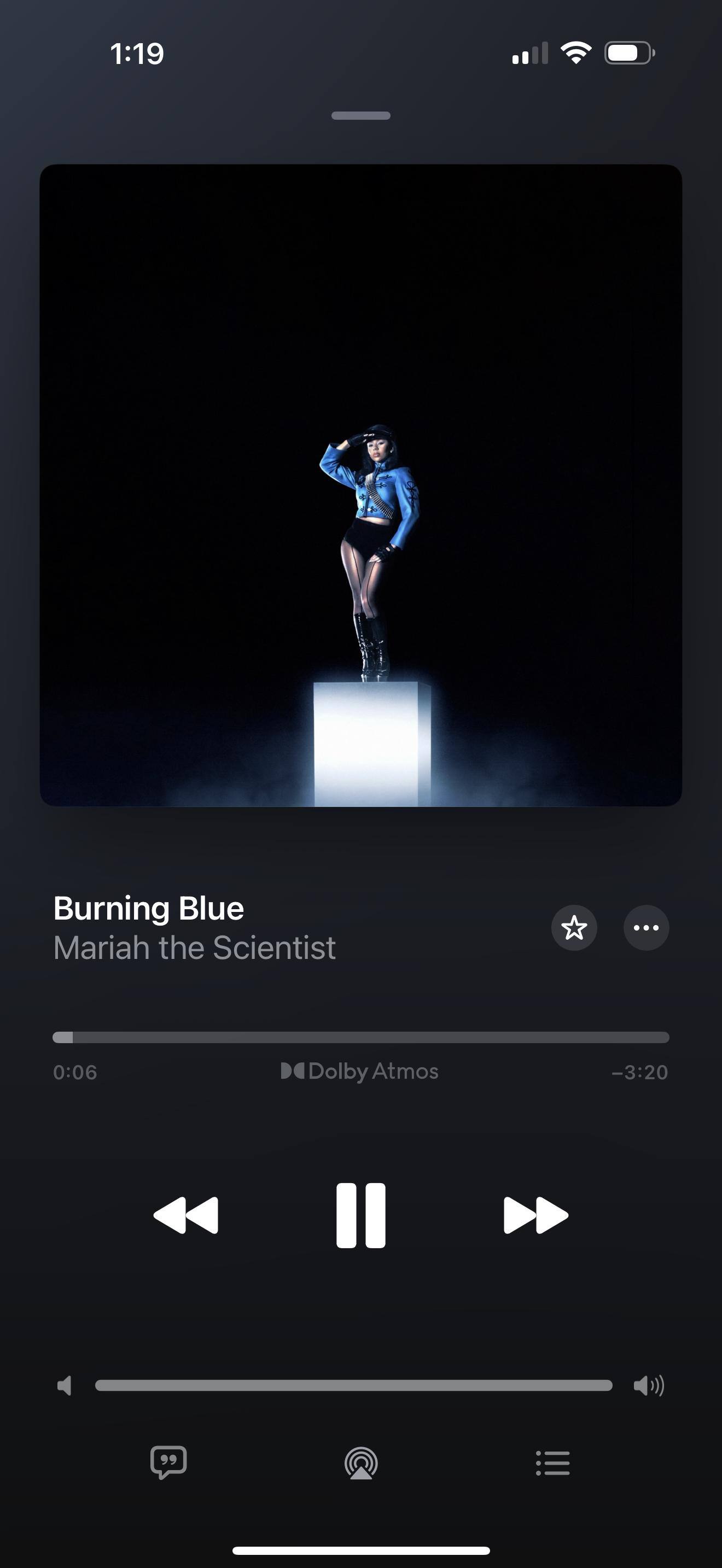Favorite Burning Blue with the star

[574, 928]
